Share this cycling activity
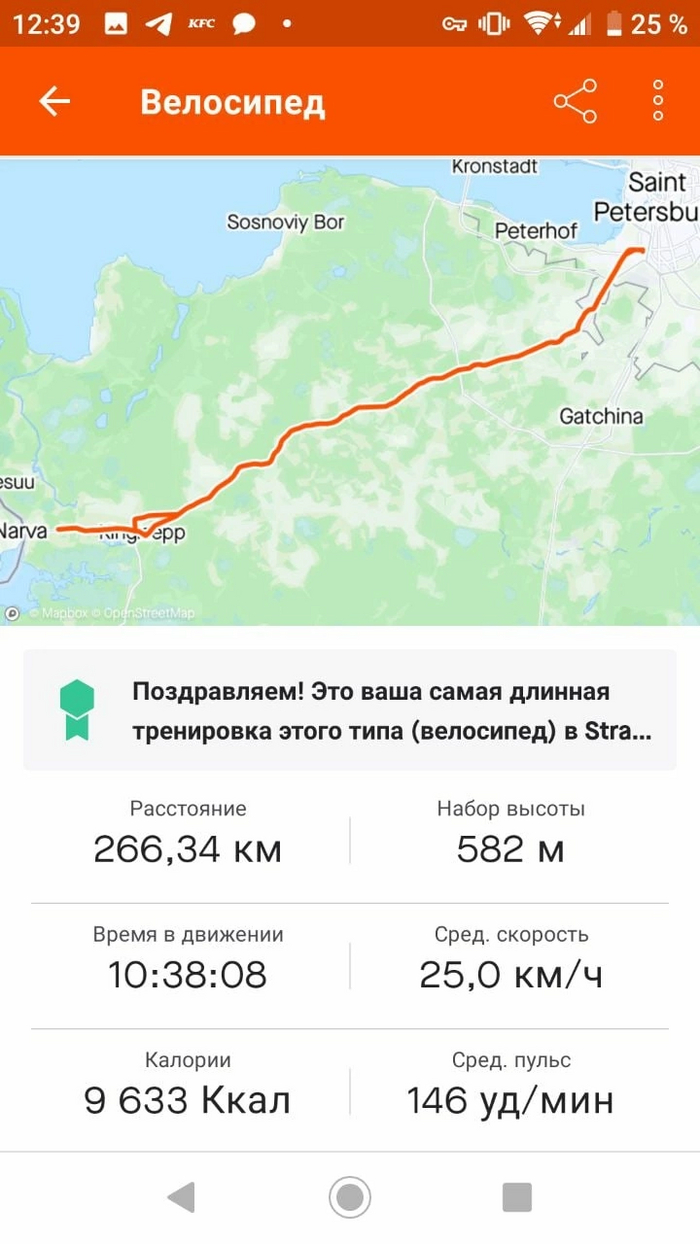Image resolution: width=700 pixels, height=1244 pixels. 575,102
